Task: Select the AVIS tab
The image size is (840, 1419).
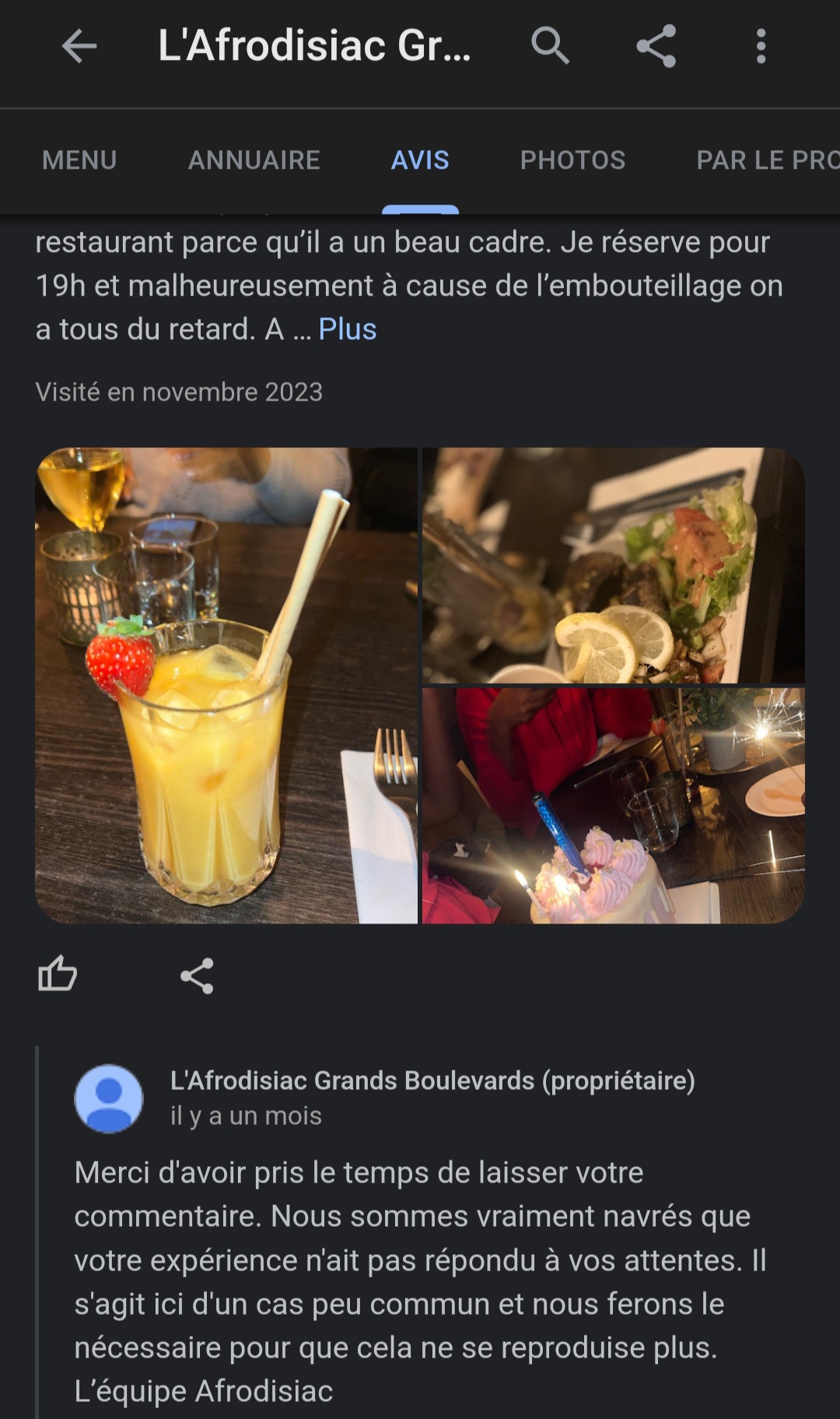Action: coord(420,160)
